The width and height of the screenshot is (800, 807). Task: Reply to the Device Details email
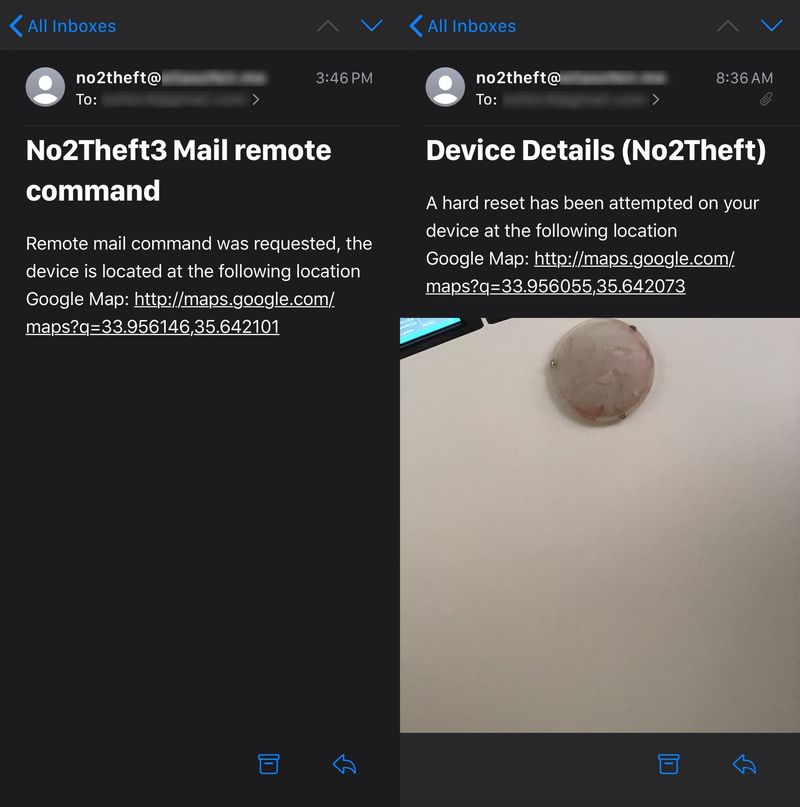pos(744,764)
